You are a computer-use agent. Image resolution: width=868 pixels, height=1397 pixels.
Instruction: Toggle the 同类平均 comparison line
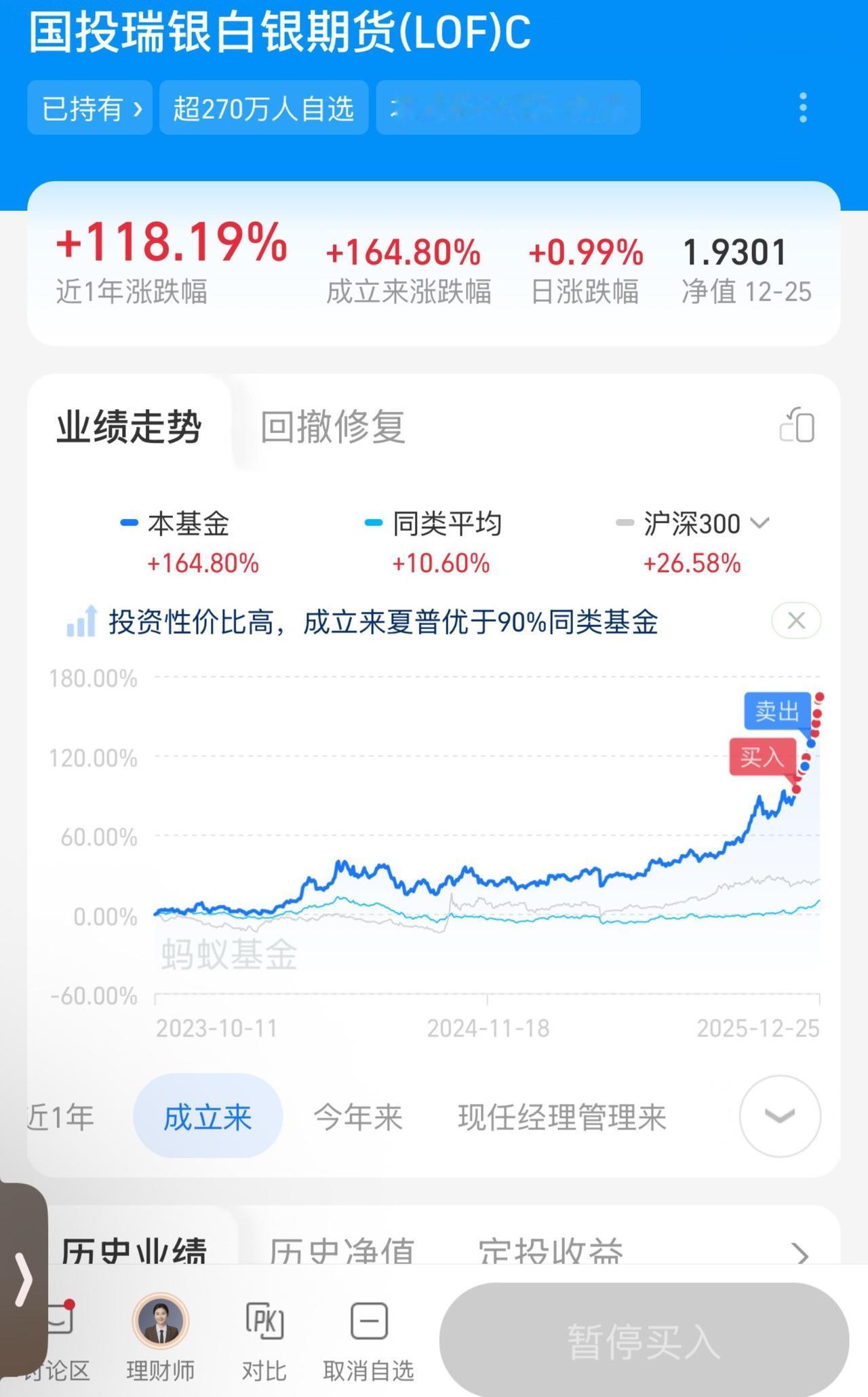[441, 522]
